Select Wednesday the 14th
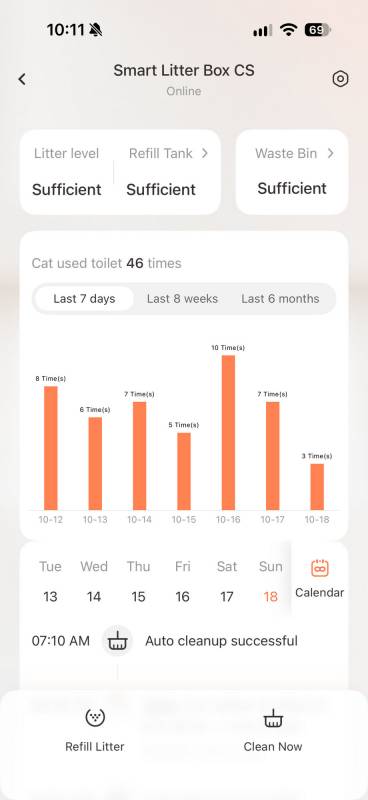The width and height of the screenshot is (368, 800). click(94, 581)
